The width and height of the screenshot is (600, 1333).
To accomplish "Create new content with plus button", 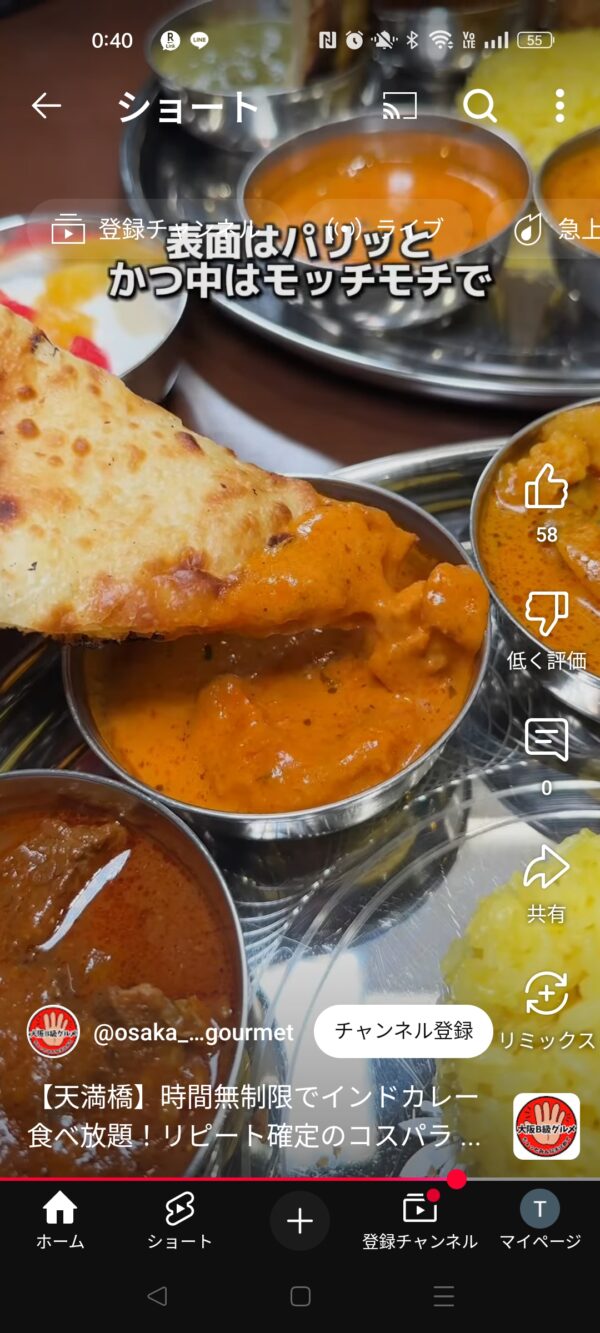I will click(300, 1221).
